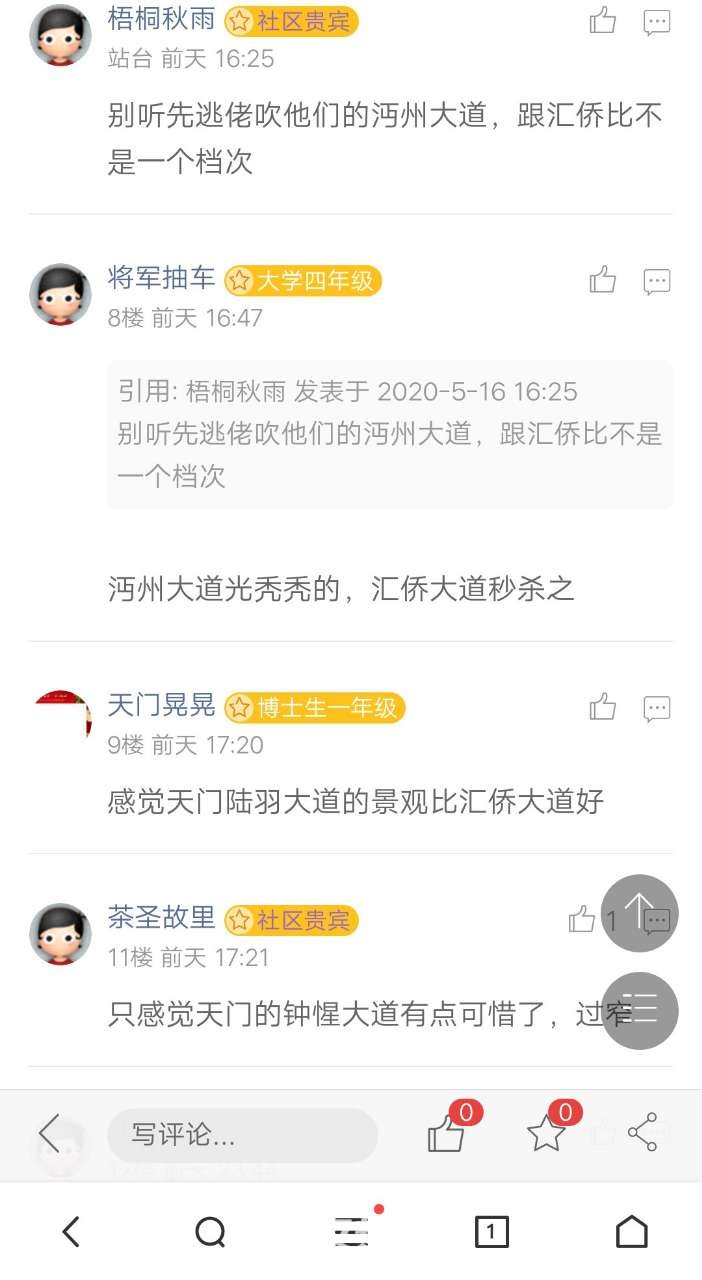
Task: Open 梧桐秋雨's profile name
Action: click(161, 19)
